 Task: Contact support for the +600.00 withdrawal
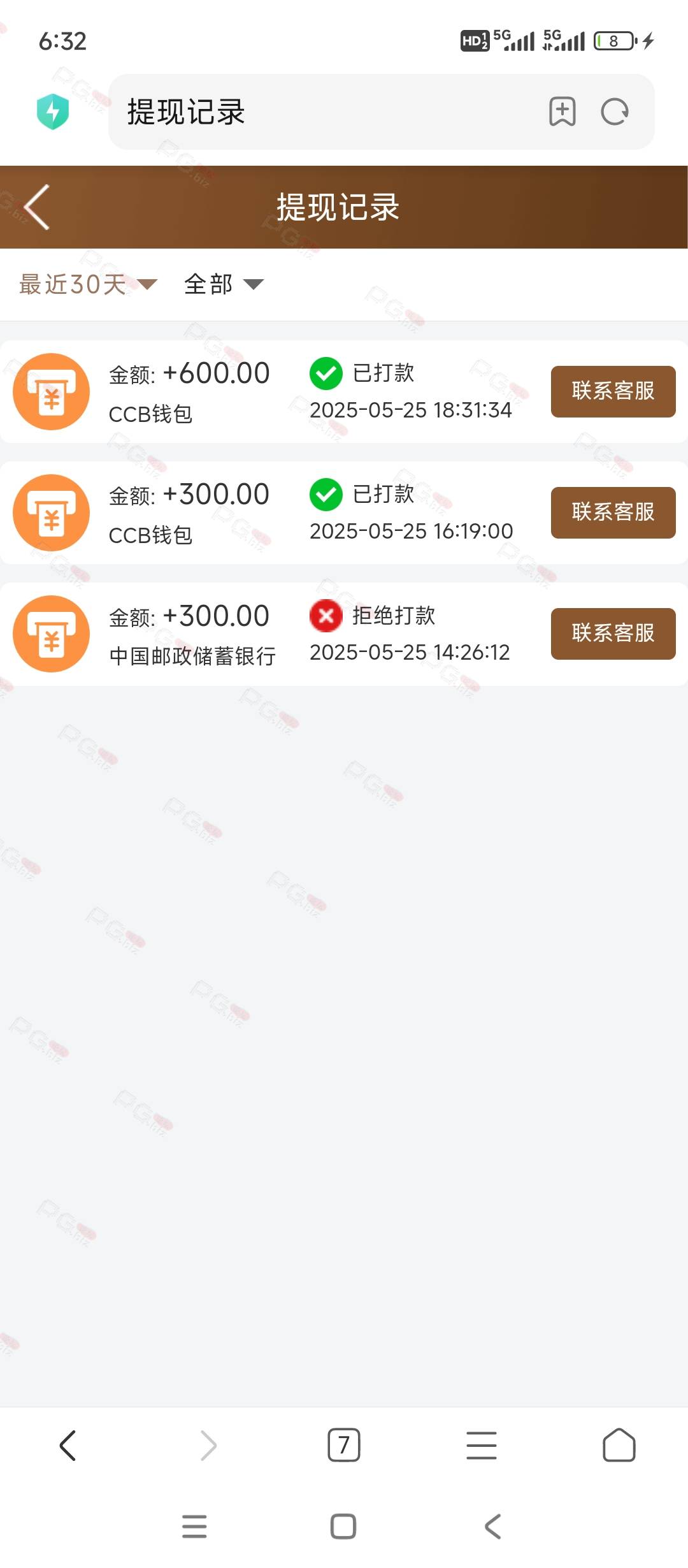pyautogui.click(x=613, y=391)
